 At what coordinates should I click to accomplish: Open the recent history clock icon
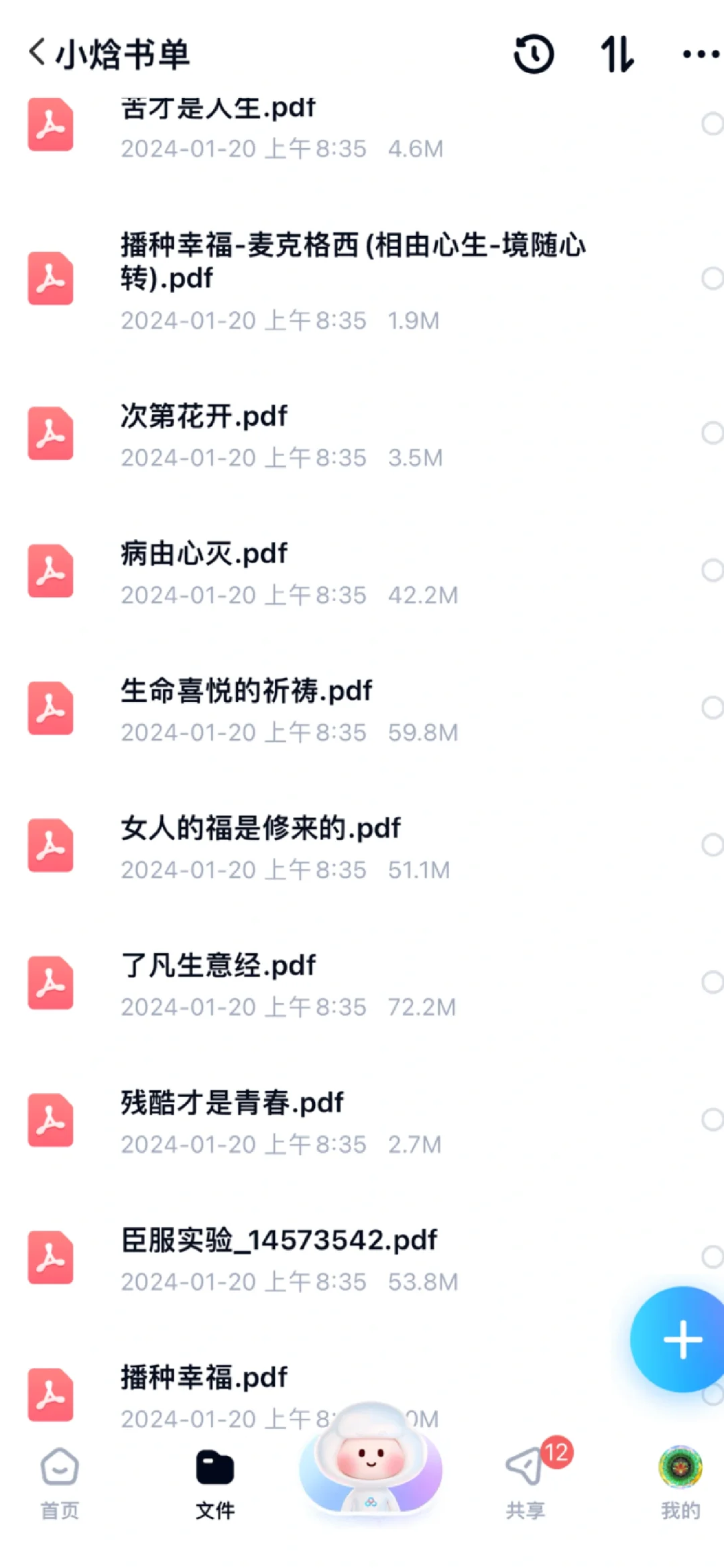click(x=534, y=54)
